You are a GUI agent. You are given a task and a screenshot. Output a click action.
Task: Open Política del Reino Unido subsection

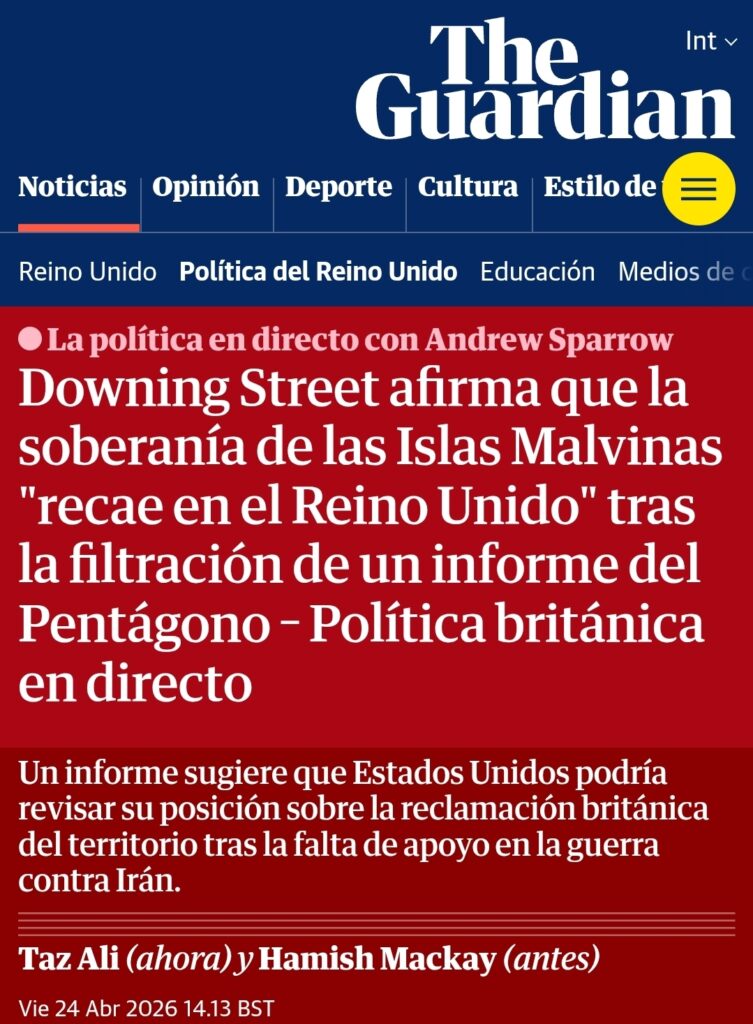[x=318, y=271]
